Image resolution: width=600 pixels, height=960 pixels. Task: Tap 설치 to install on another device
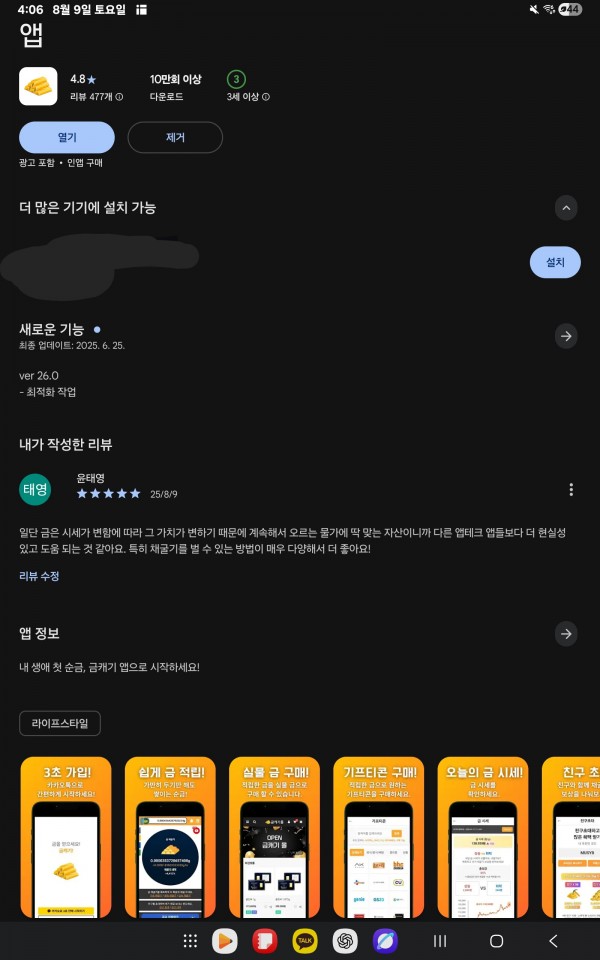[555, 262]
